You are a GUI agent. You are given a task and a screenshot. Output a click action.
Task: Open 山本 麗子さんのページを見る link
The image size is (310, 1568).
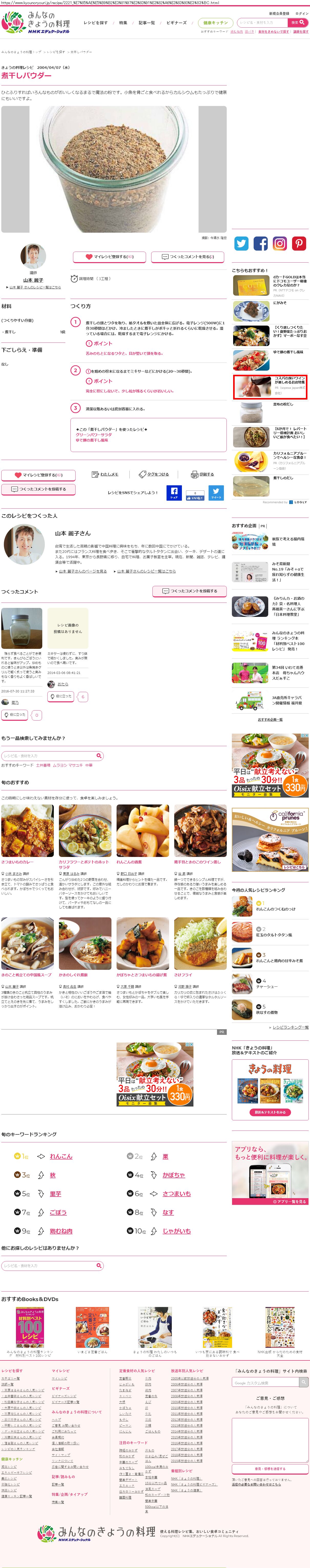pos(82,571)
